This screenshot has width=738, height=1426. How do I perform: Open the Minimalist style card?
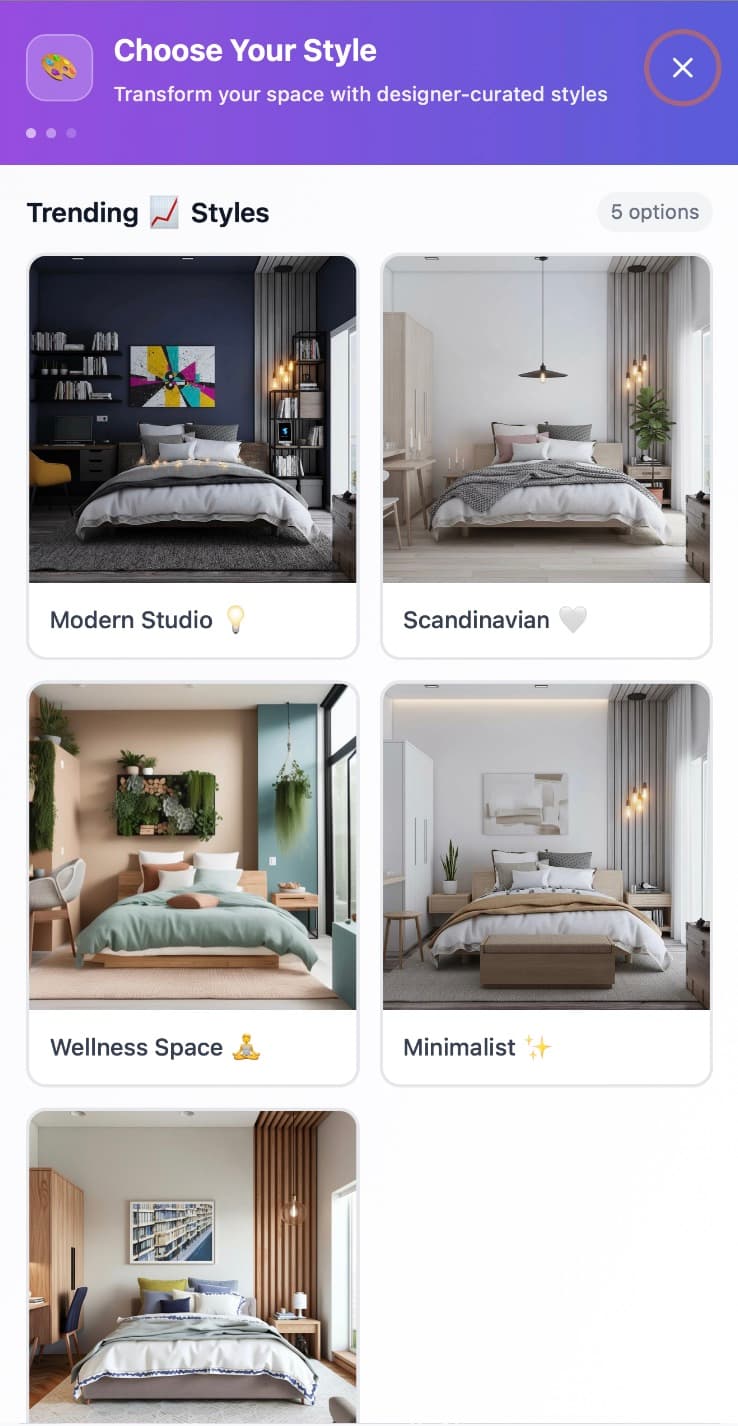tap(546, 884)
